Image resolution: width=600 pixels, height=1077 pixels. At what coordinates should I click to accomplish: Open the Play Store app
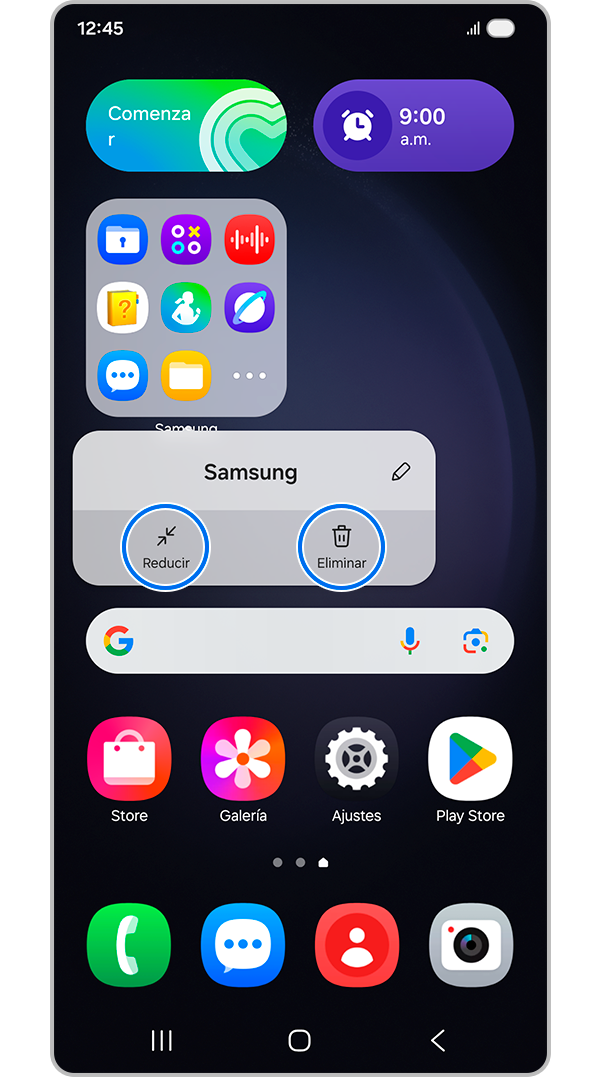tap(470, 759)
